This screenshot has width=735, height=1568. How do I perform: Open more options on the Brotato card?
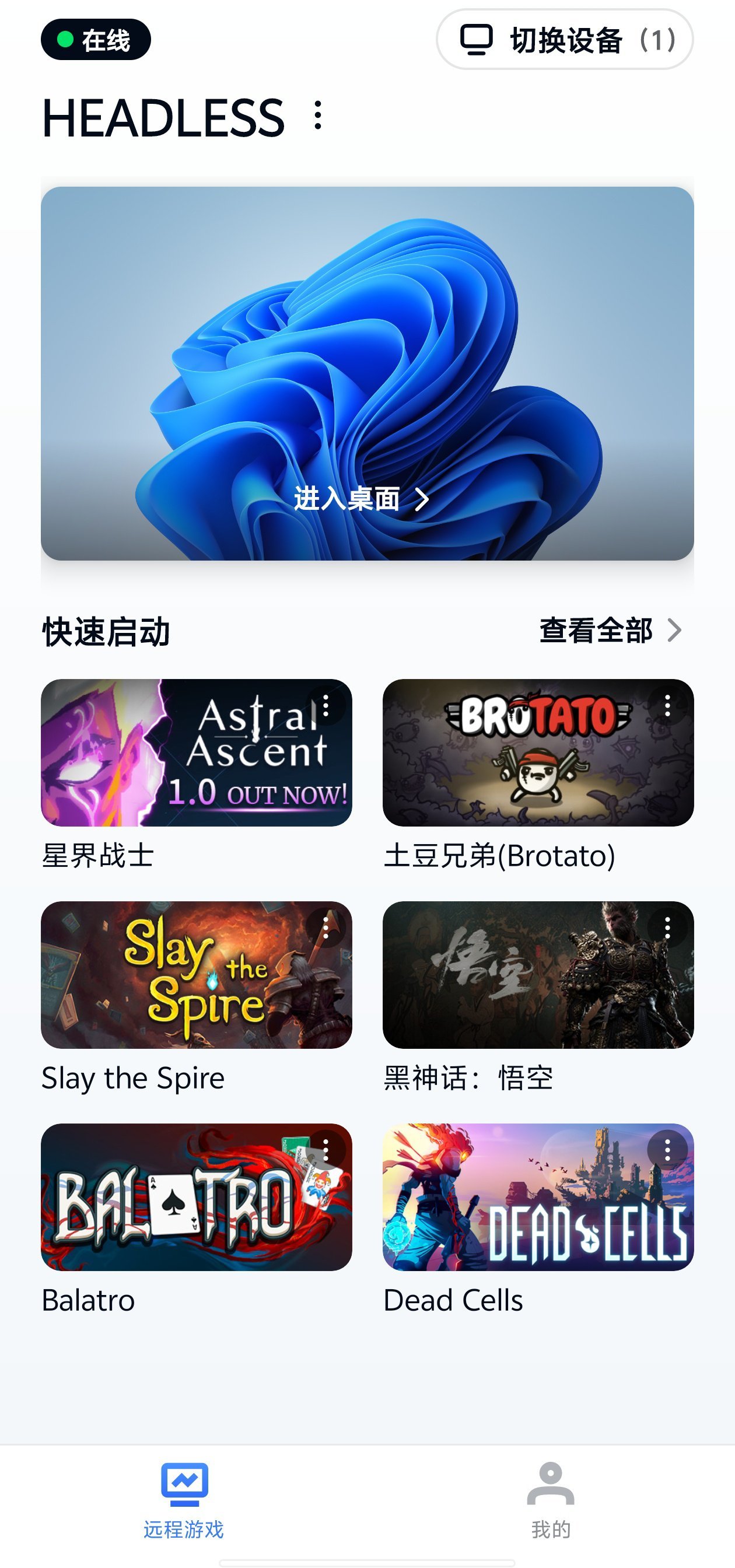[x=667, y=706]
